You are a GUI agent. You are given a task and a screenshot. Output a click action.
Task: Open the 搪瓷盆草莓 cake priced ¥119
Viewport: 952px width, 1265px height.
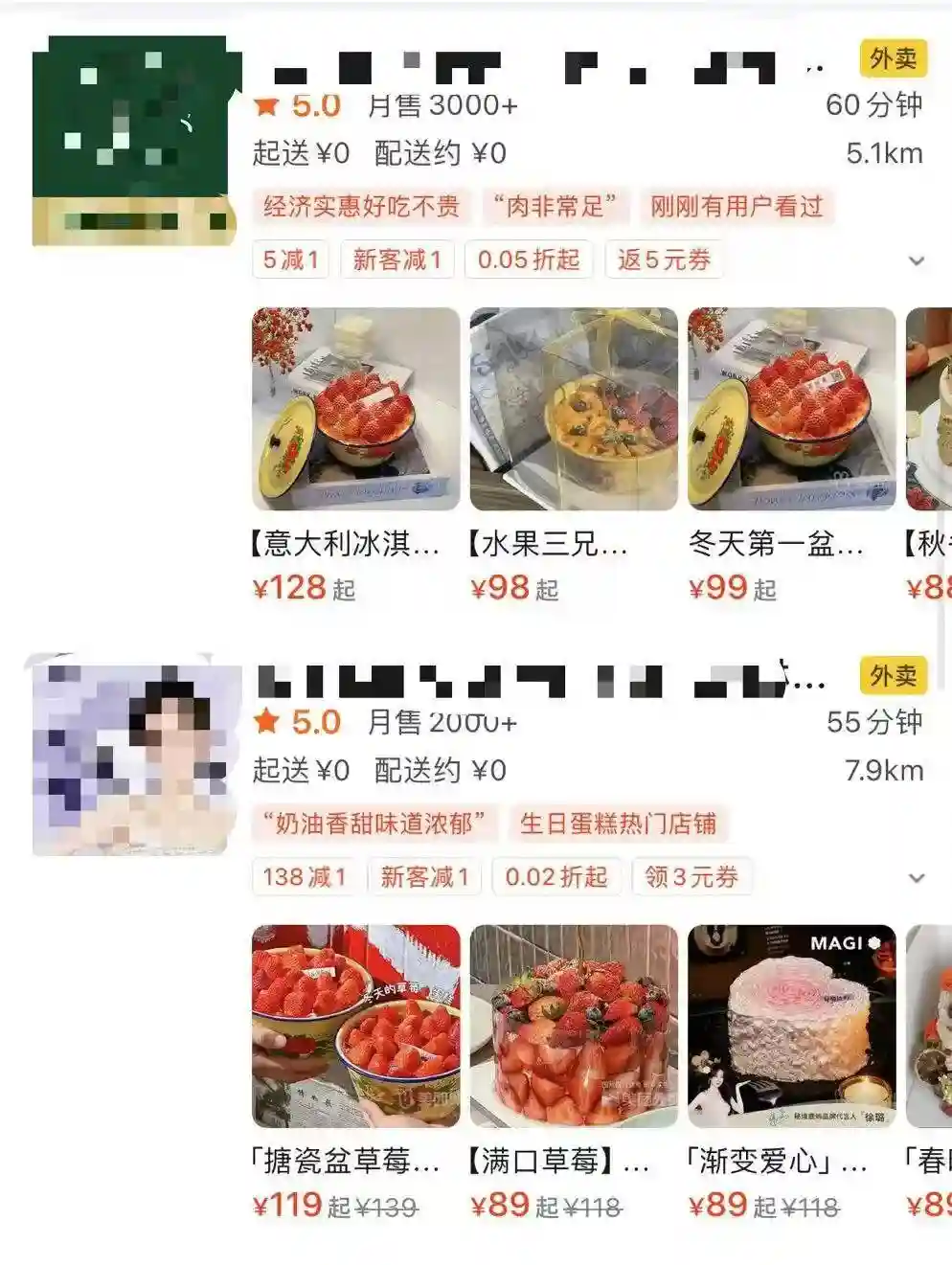[355, 1026]
